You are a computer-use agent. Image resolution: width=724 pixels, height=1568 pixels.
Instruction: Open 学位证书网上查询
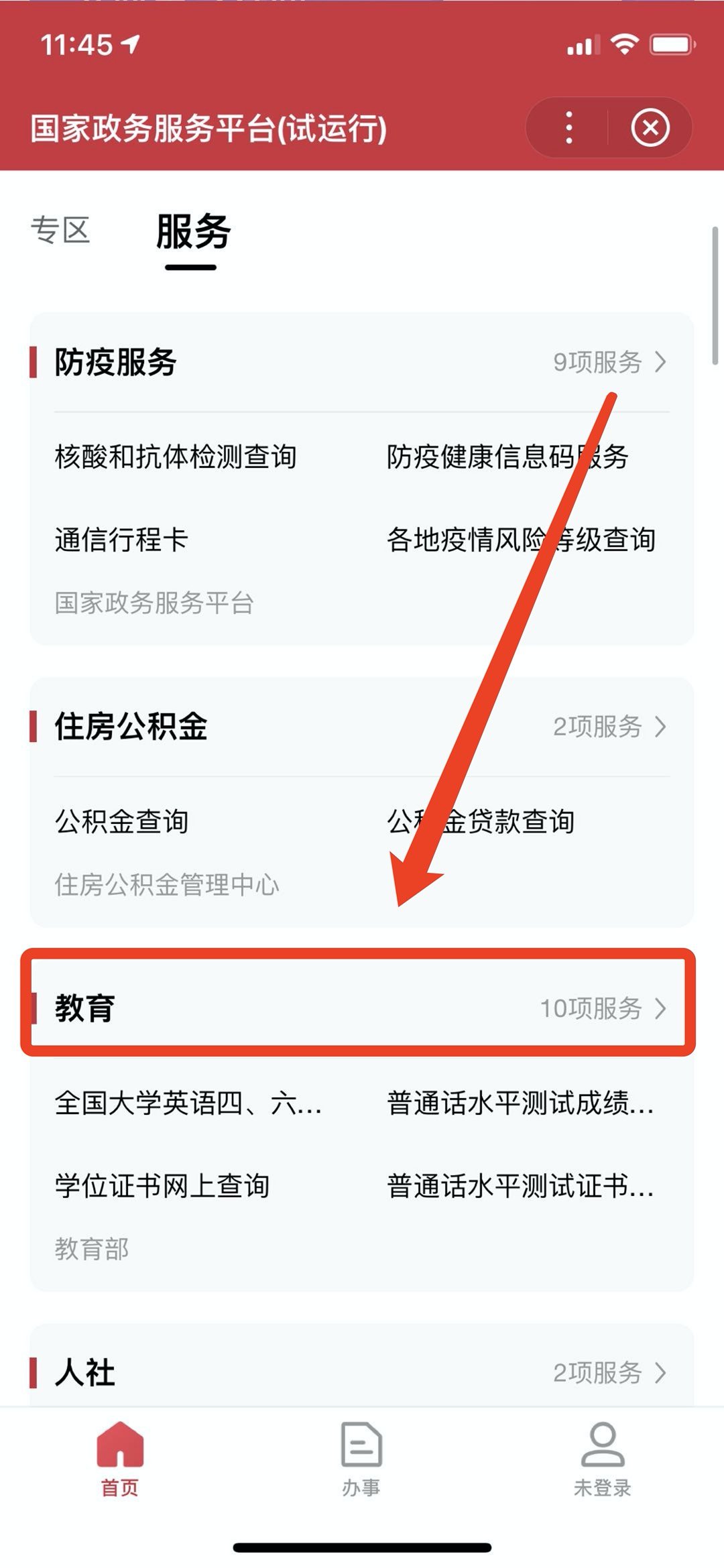(x=162, y=1186)
